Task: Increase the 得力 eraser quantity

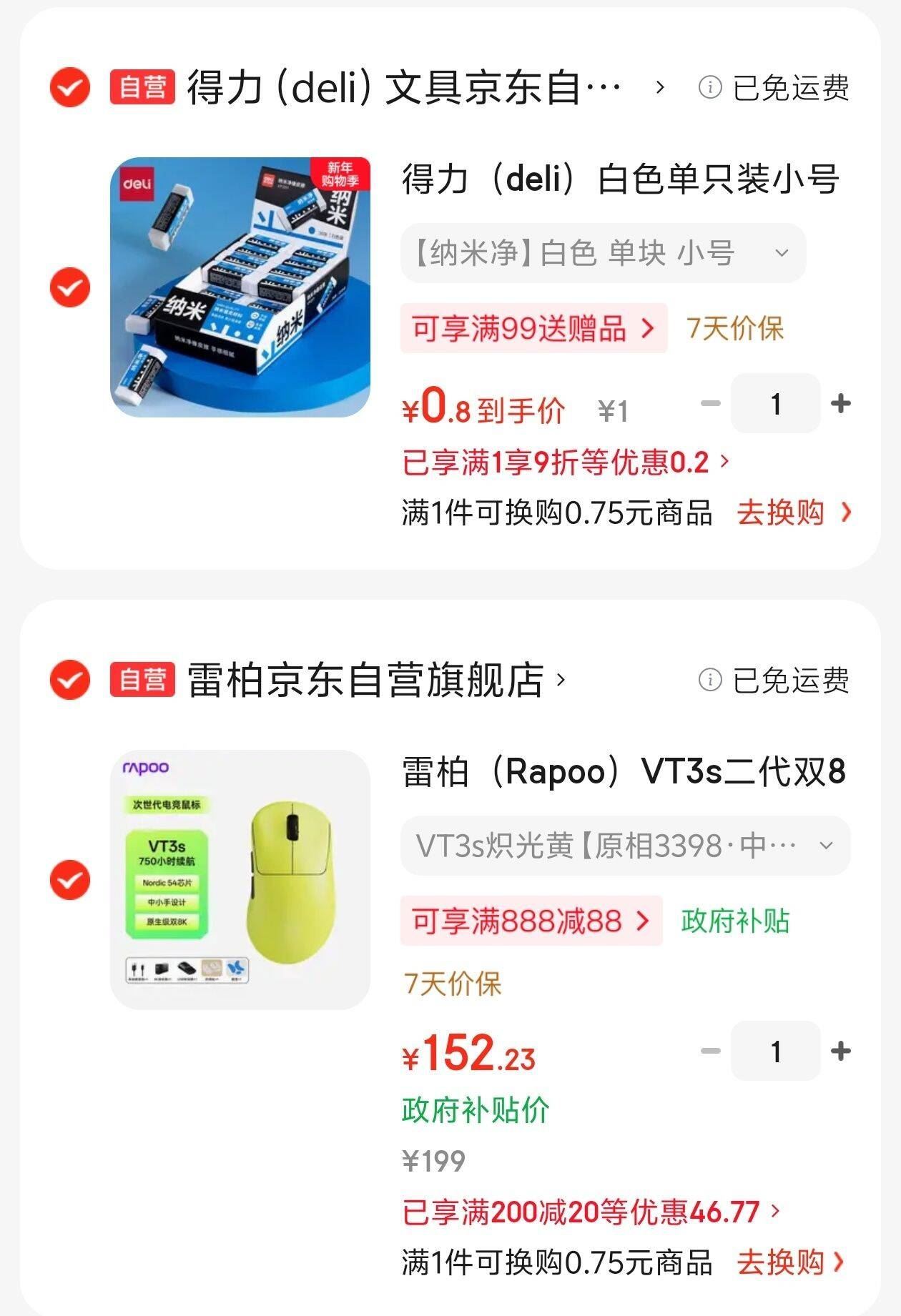Action: coord(841,404)
